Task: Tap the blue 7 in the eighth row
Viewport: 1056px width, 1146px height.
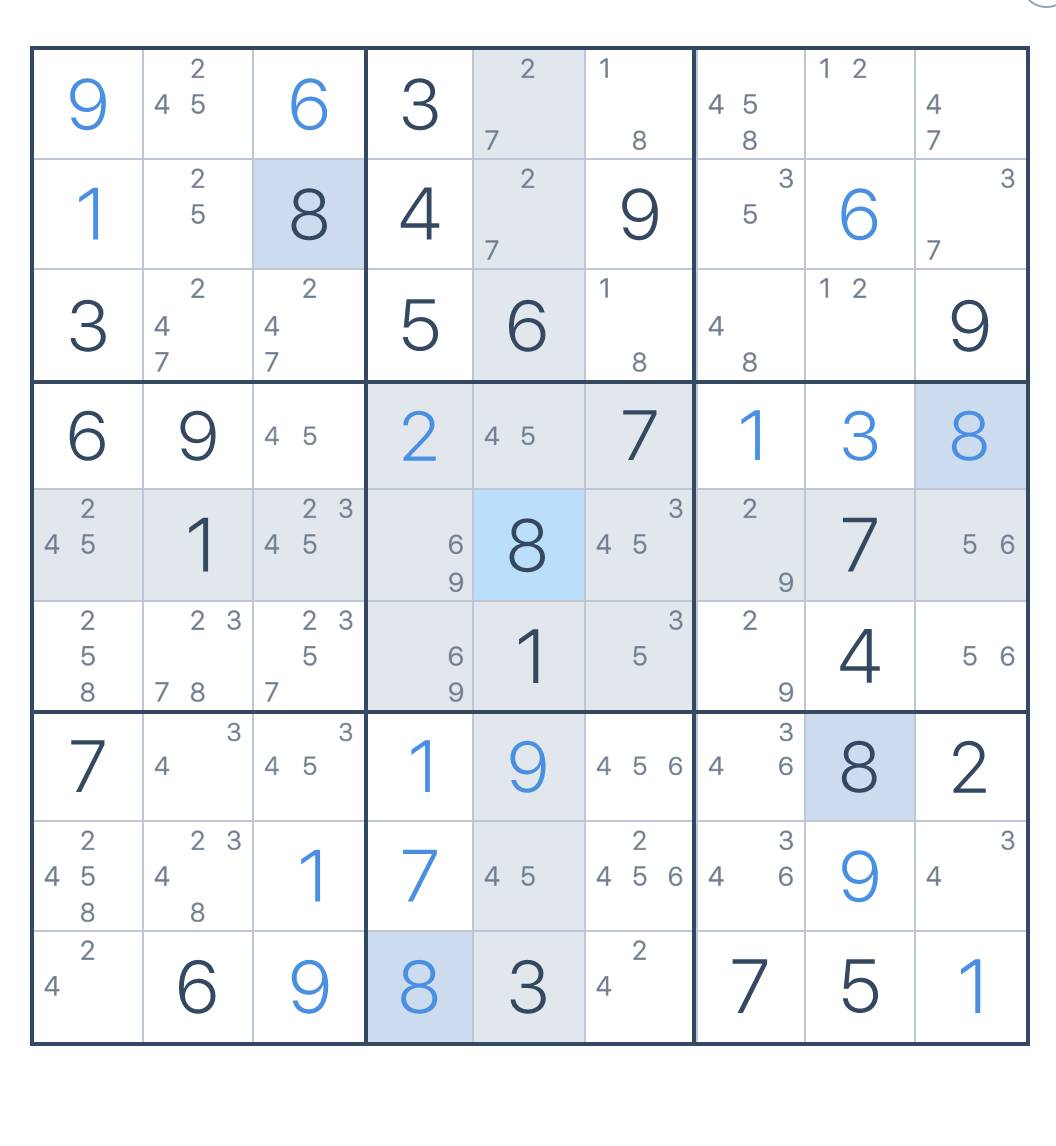Action: (x=419, y=876)
